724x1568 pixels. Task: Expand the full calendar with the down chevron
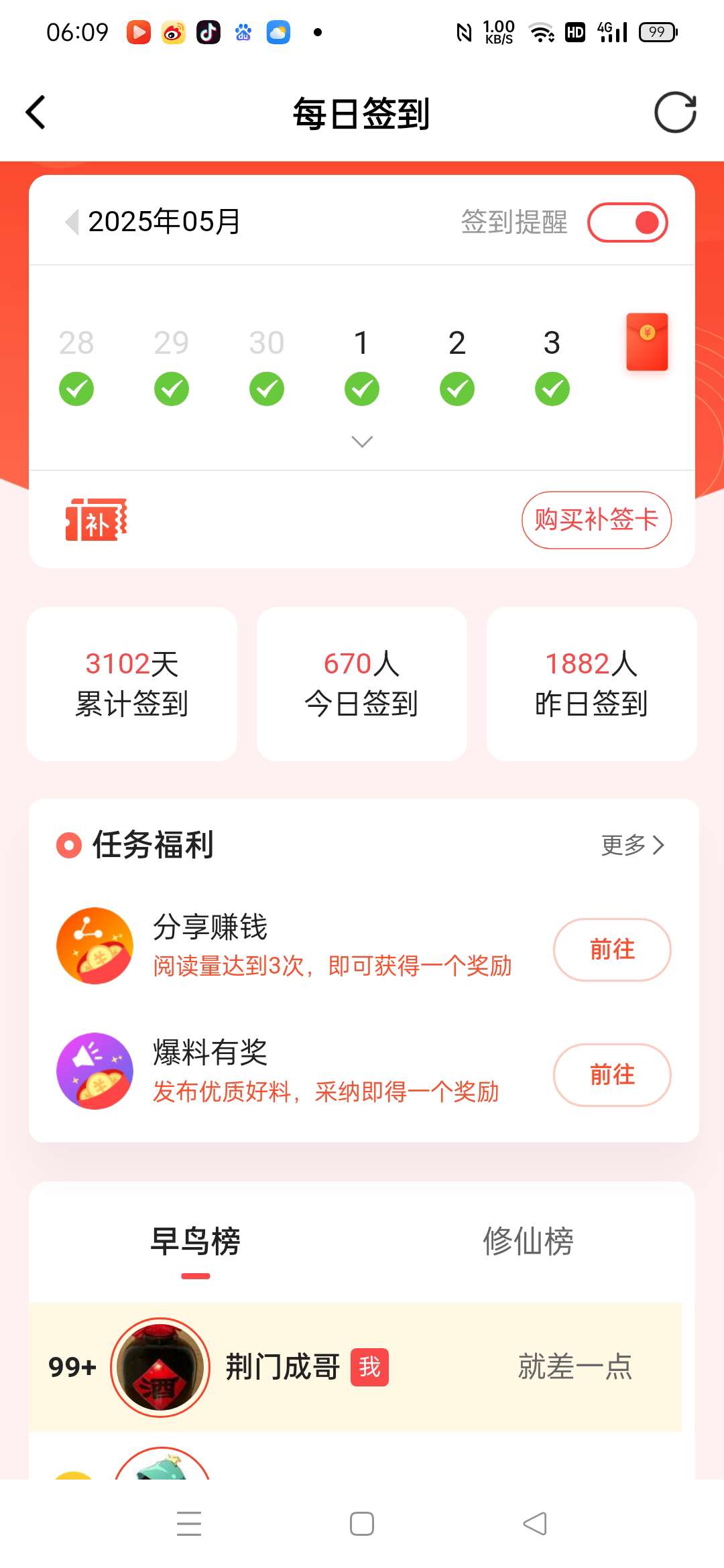(362, 442)
